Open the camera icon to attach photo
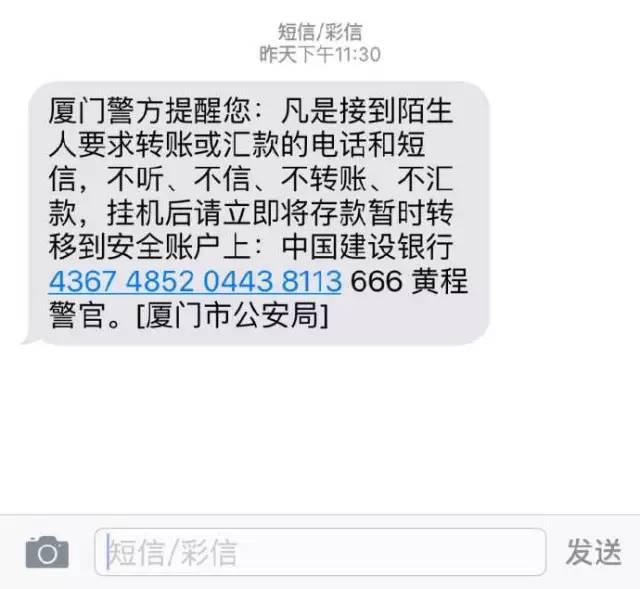This screenshot has height=589, width=640. click(x=47, y=552)
